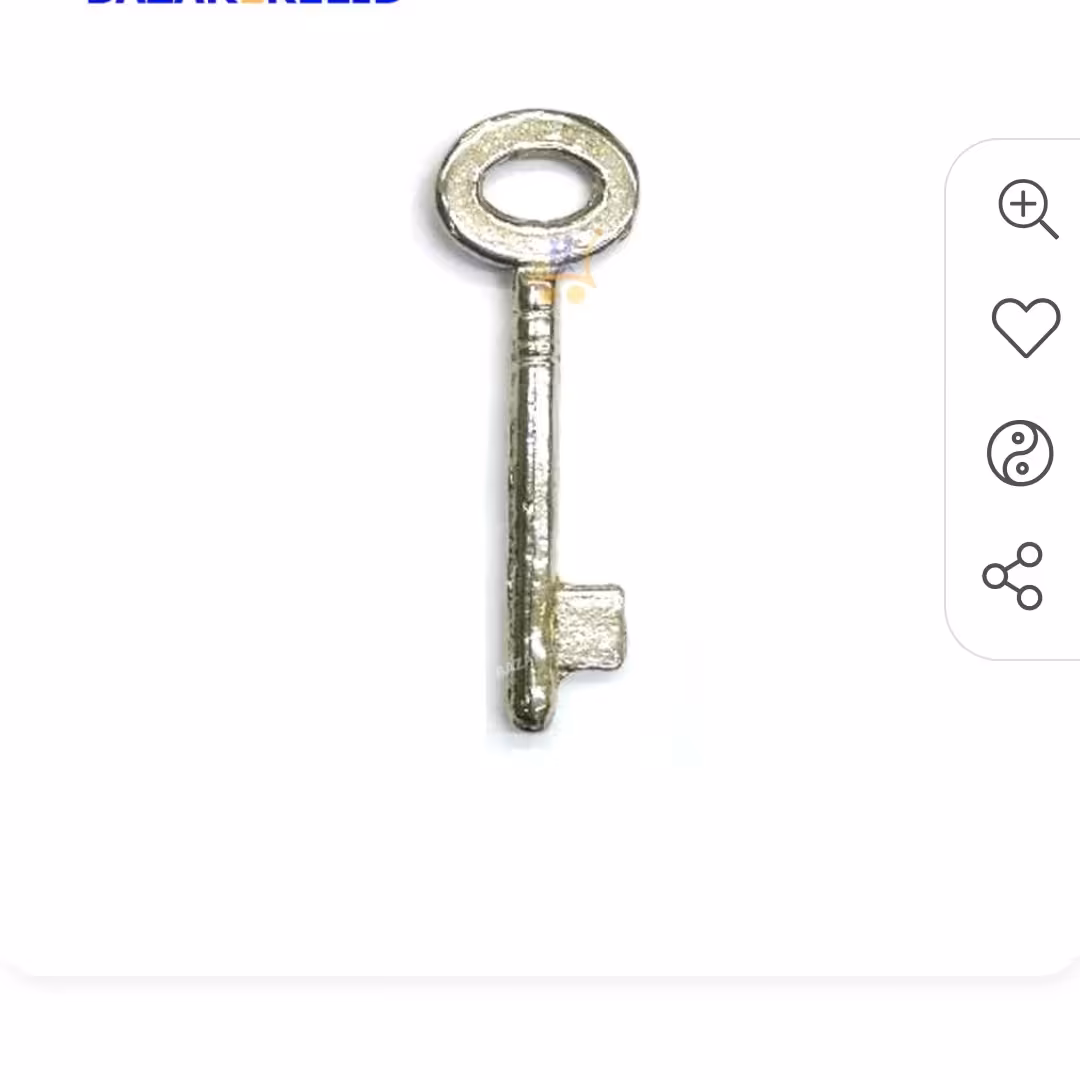Open the key product photo
The height and width of the screenshot is (1080, 1080).
coord(537,420)
